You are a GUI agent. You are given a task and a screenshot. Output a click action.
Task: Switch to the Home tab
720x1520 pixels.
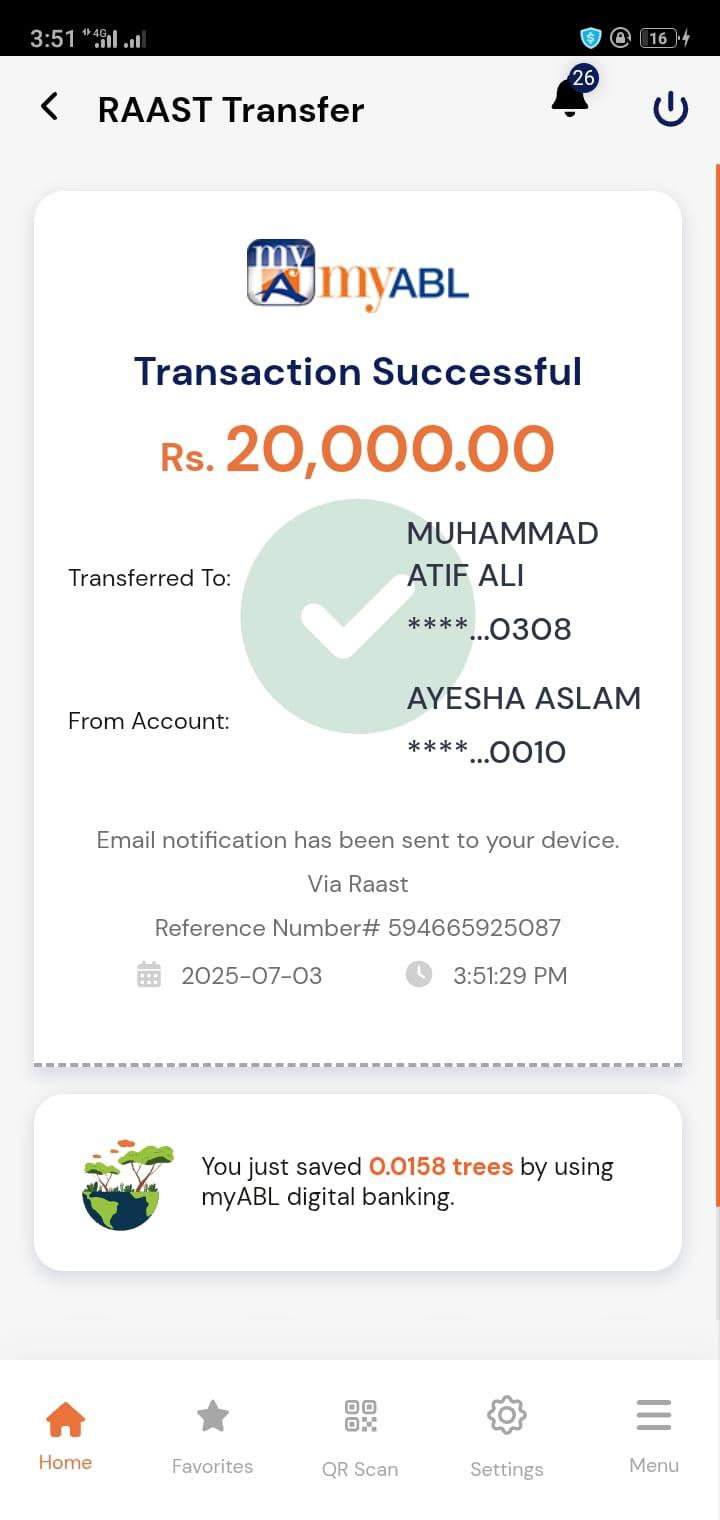tap(65, 1435)
